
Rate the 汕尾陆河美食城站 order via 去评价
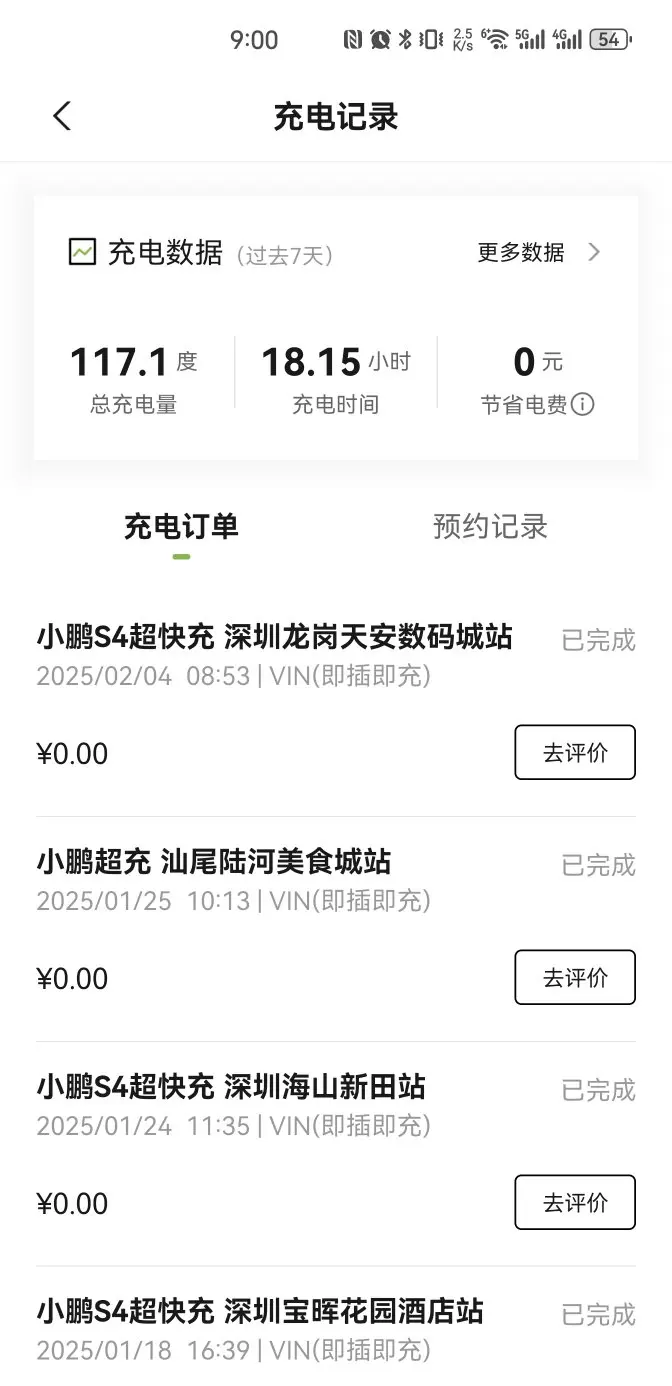coord(575,977)
